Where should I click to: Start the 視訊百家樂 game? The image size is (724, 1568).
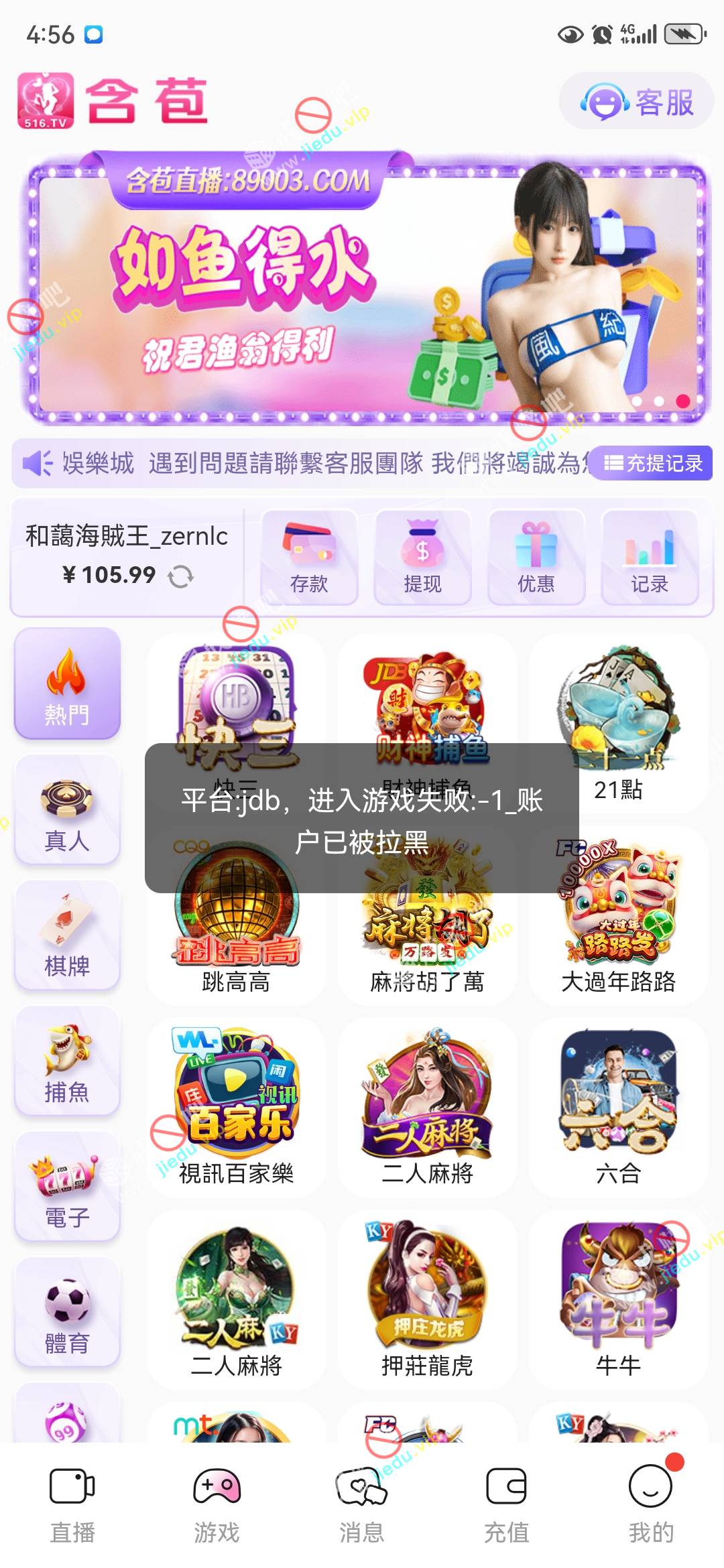click(236, 1107)
